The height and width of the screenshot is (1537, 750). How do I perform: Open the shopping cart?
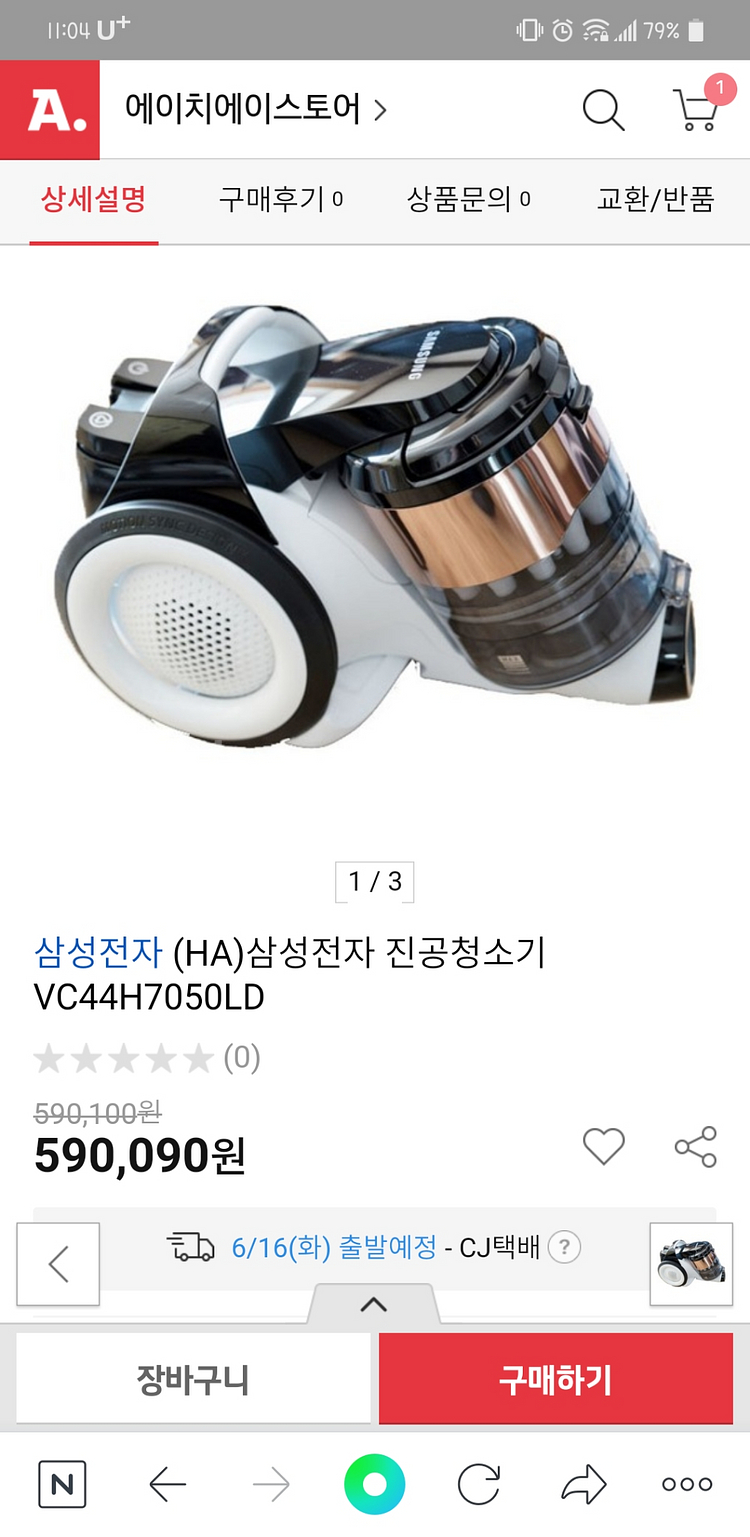[x=698, y=108]
